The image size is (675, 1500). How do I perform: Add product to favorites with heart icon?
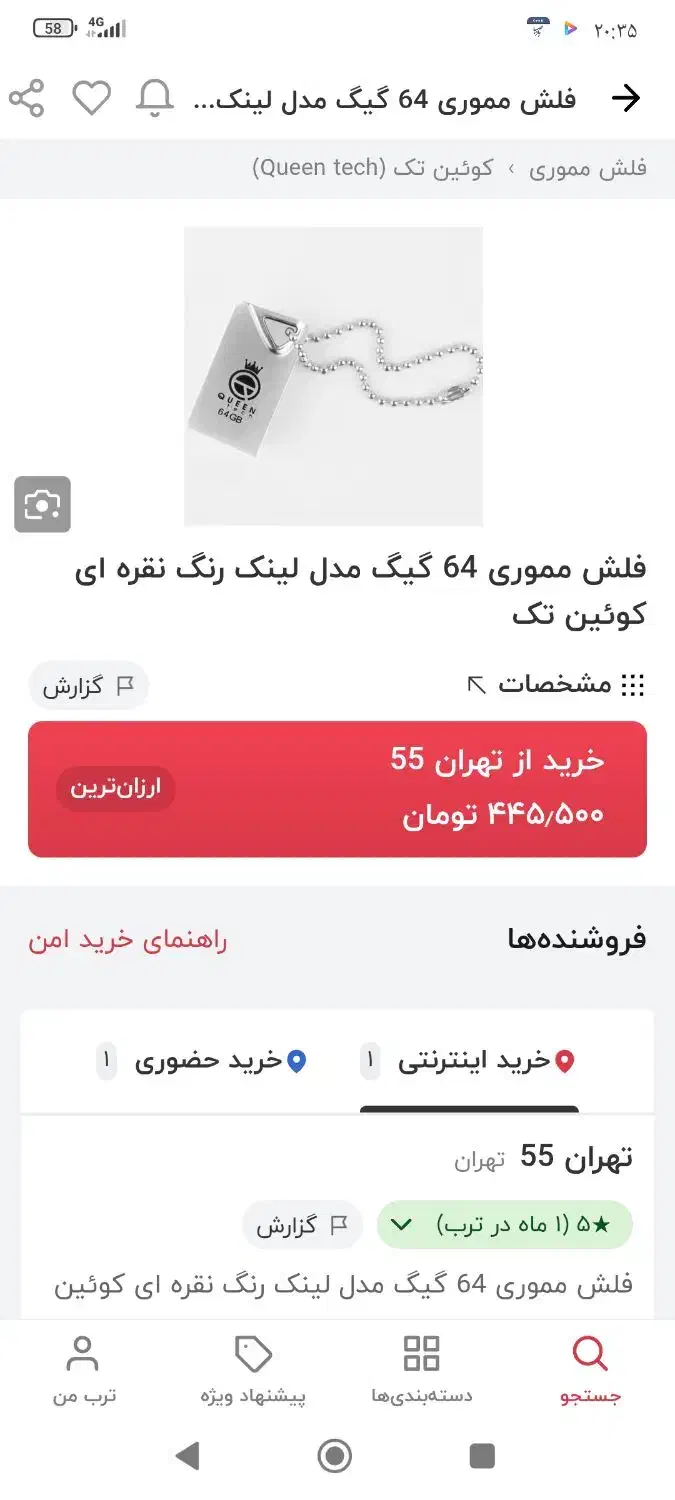[91, 98]
